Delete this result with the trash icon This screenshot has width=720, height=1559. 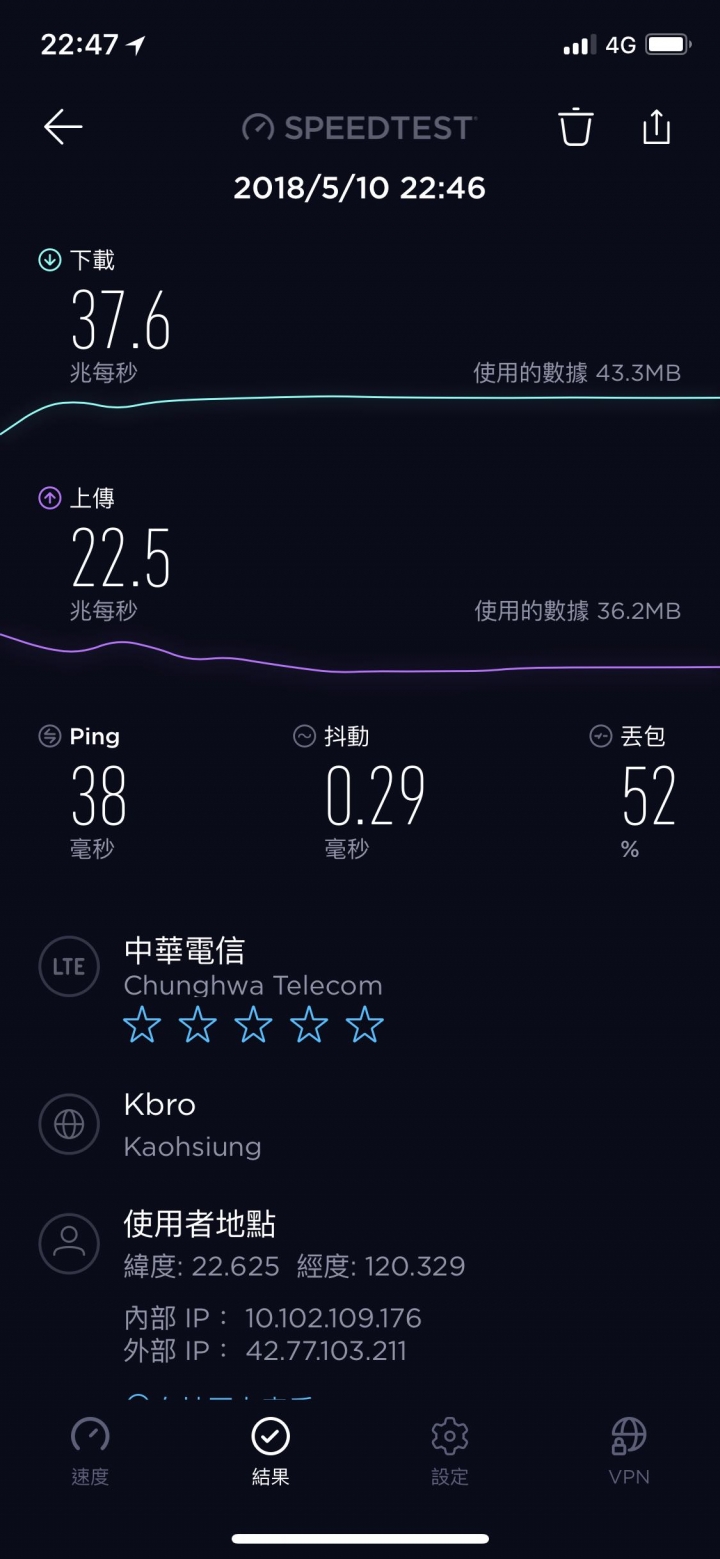point(575,127)
